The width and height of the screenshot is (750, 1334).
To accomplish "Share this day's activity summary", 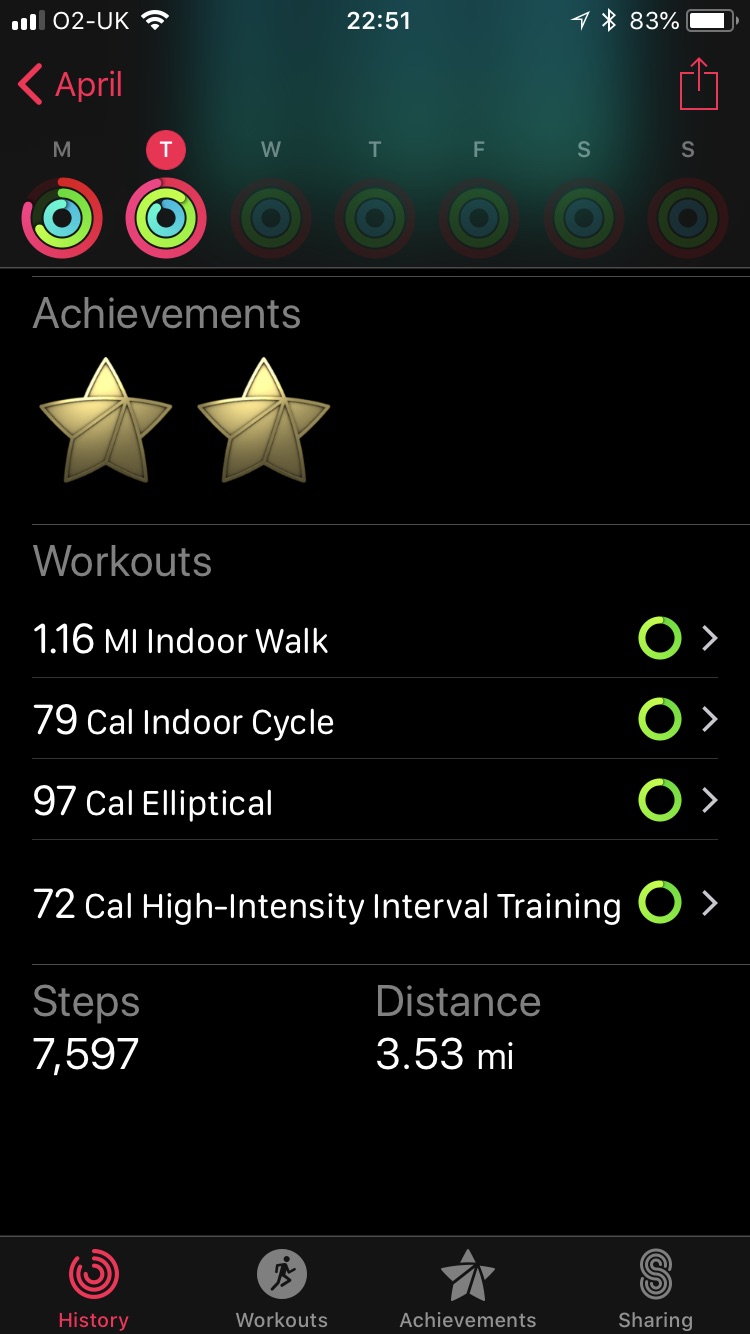I will (x=698, y=86).
